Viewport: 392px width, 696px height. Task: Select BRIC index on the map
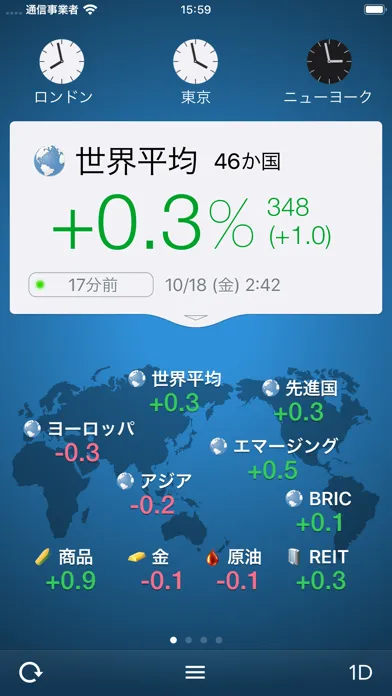[x=319, y=511]
